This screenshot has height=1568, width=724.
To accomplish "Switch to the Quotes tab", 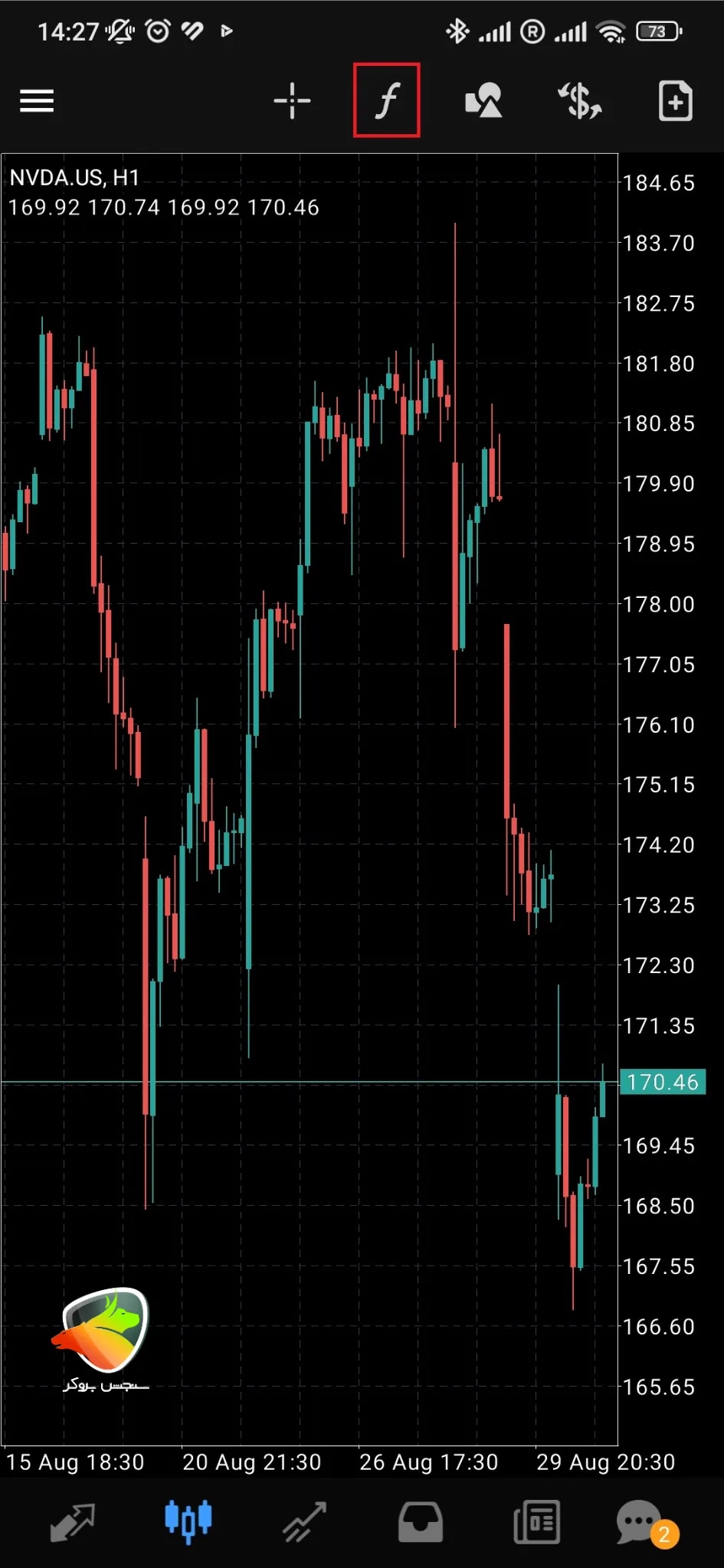I will (72, 1521).
